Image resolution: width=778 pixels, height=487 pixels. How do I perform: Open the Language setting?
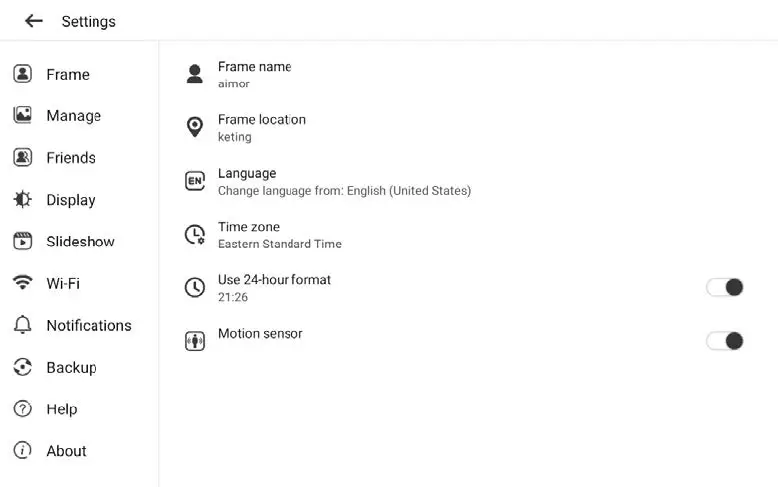pyautogui.click(x=343, y=181)
